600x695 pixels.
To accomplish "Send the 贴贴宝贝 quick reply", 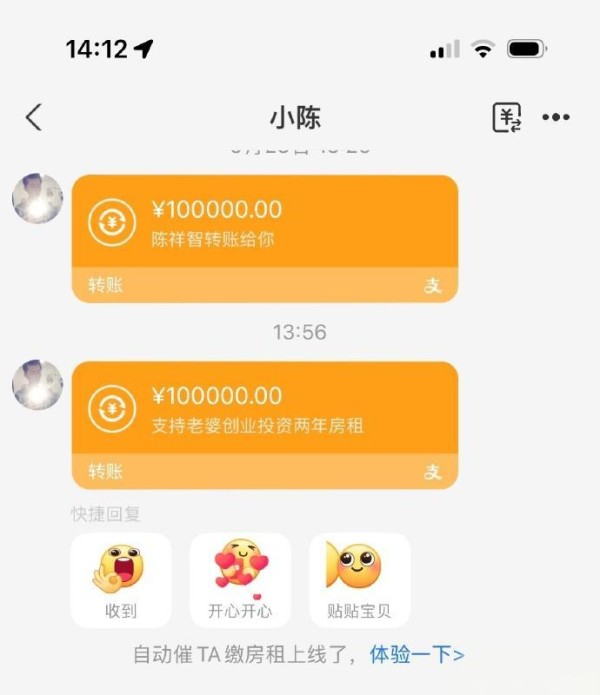I will [x=360, y=580].
